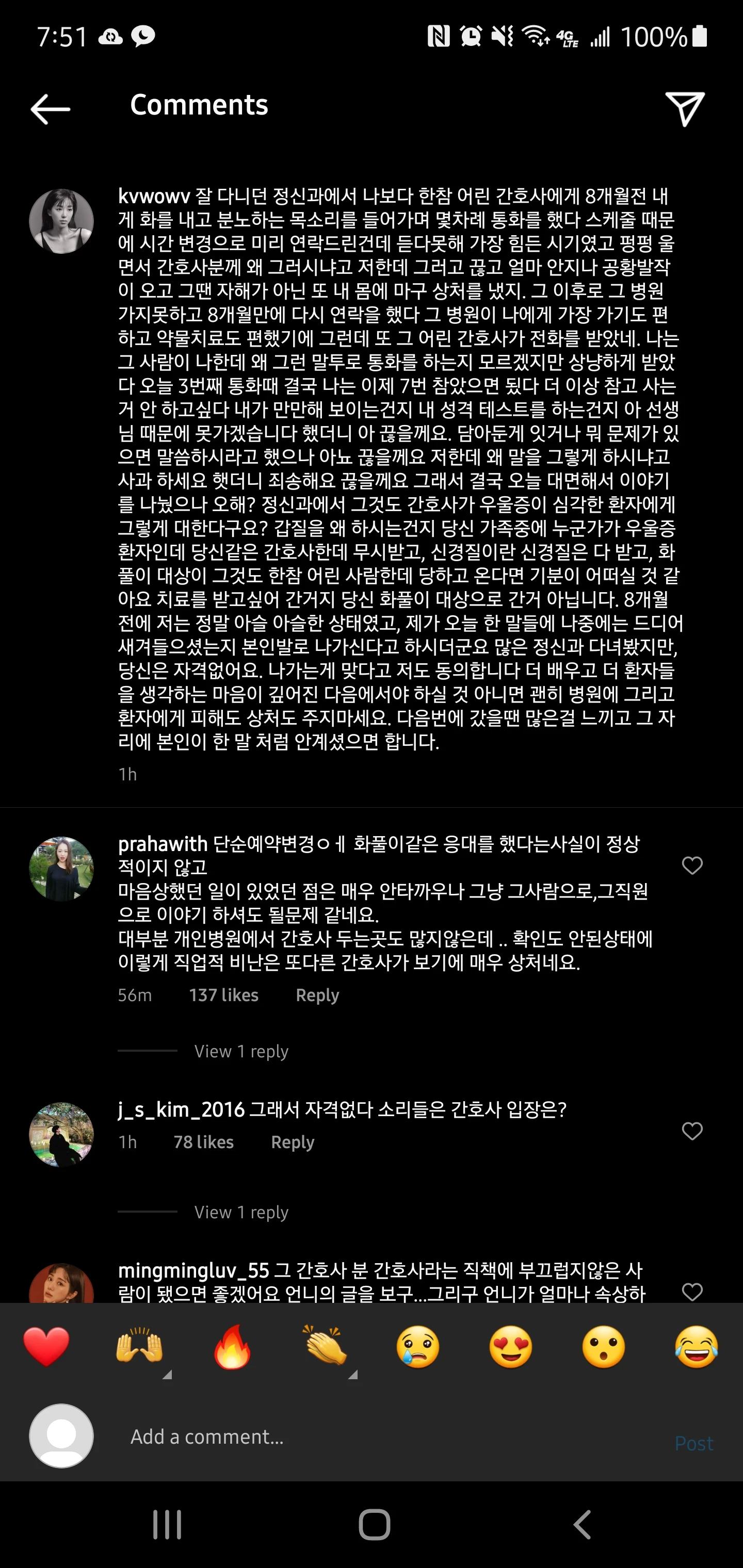This screenshot has height=1568, width=743.
Task: View 1 reply under prahawith's comment
Action: point(241,1051)
